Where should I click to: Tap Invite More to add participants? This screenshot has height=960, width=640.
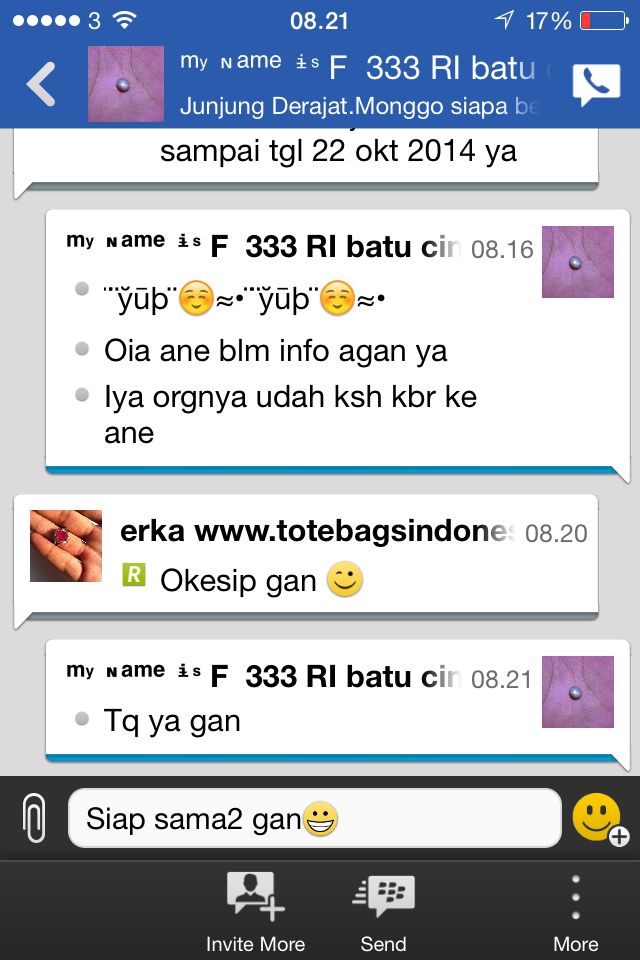(255, 910)
